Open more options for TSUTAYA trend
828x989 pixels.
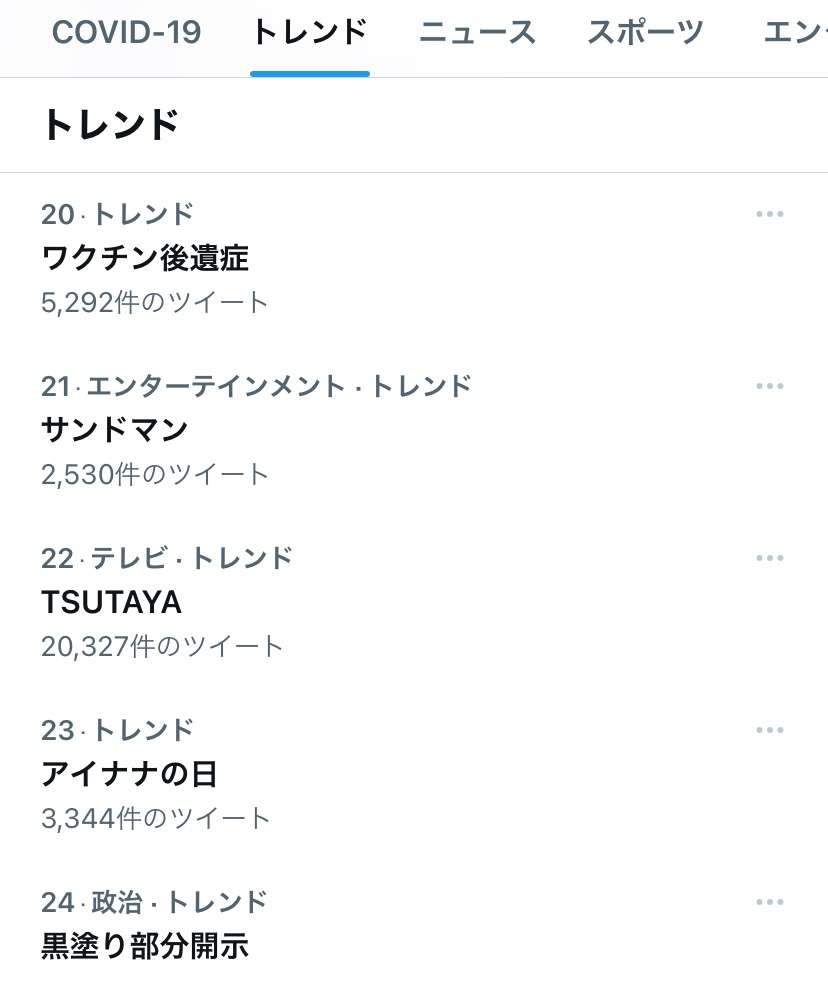pyautogui.click(x=770, y=557)
